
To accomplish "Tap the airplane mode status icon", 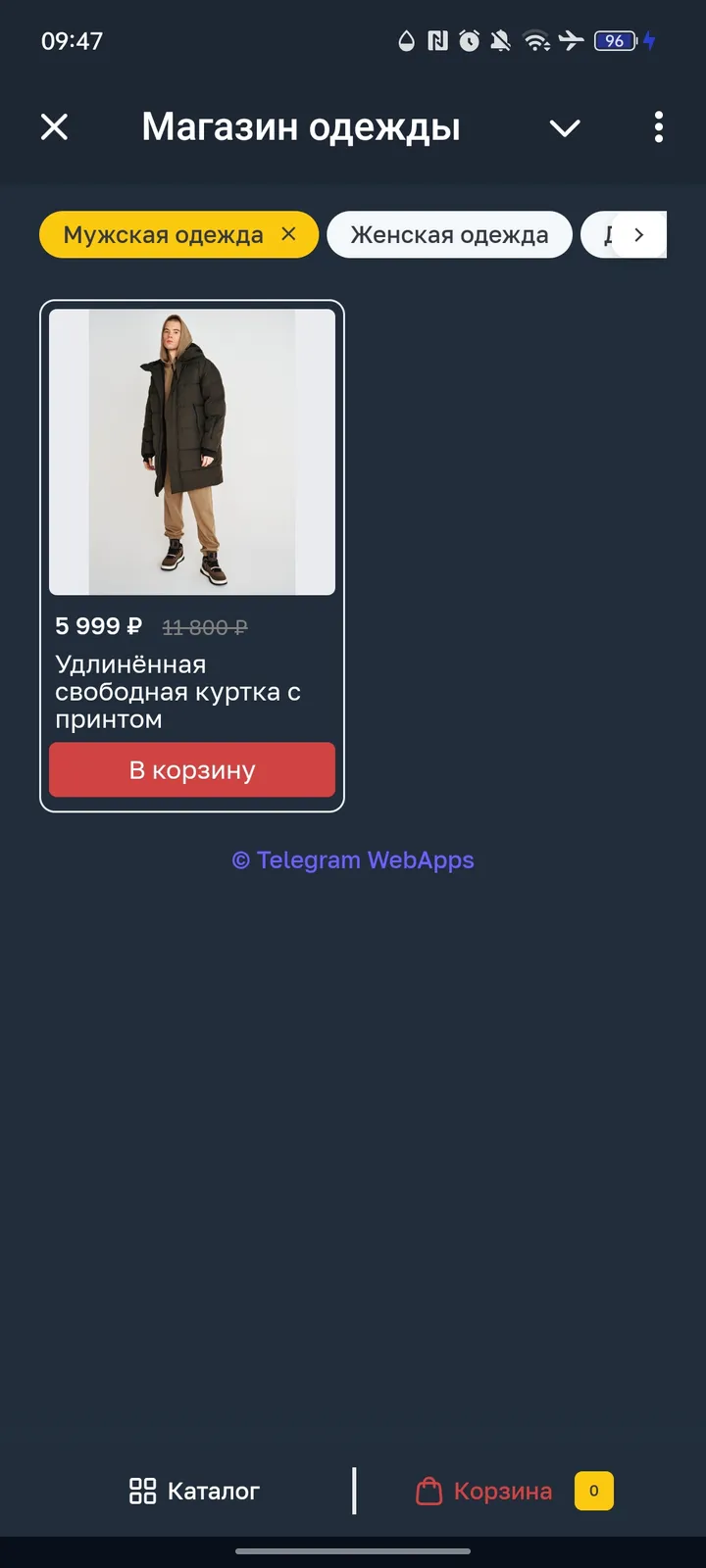I will 570,41.
